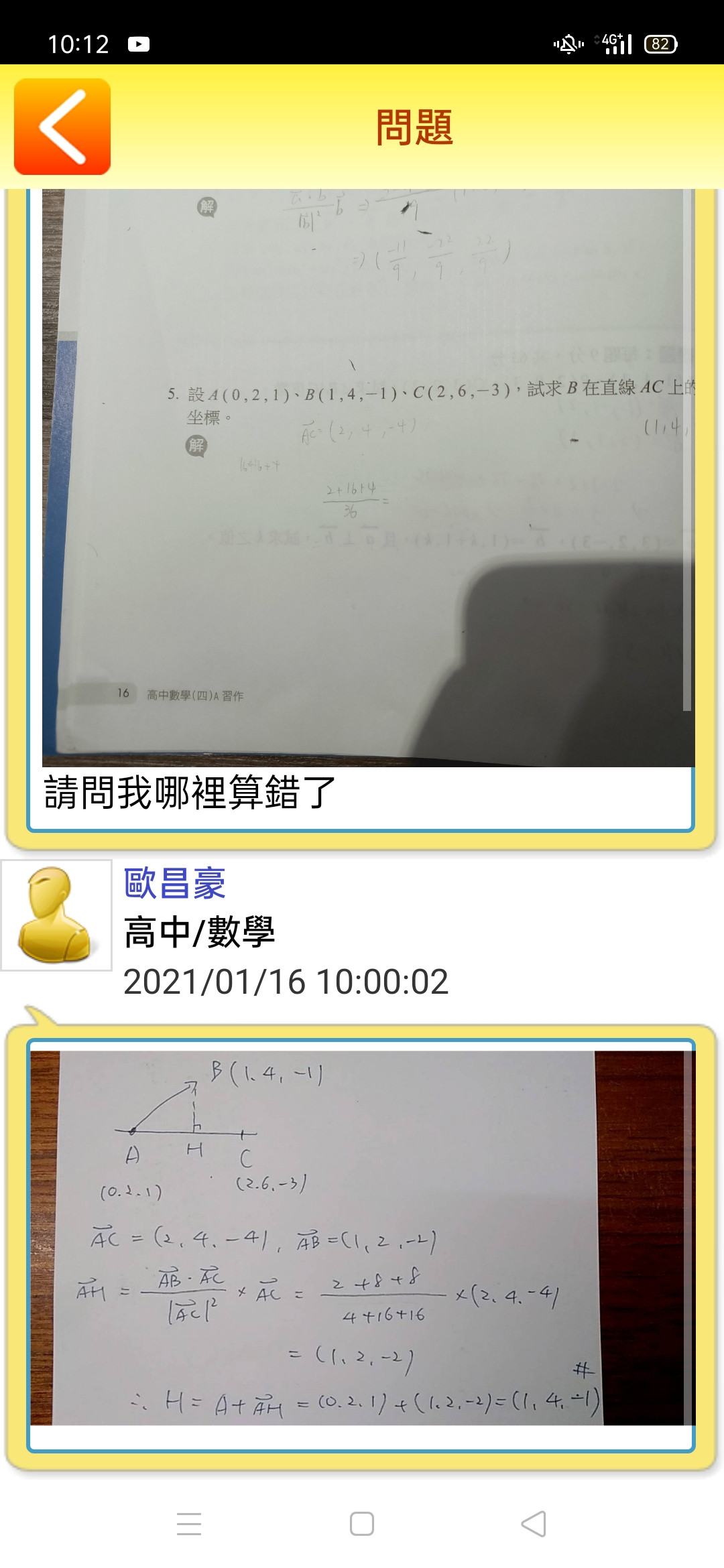724x1568 pixels.
Task: Go back using the orange arrow button
Action: (62, 127)
